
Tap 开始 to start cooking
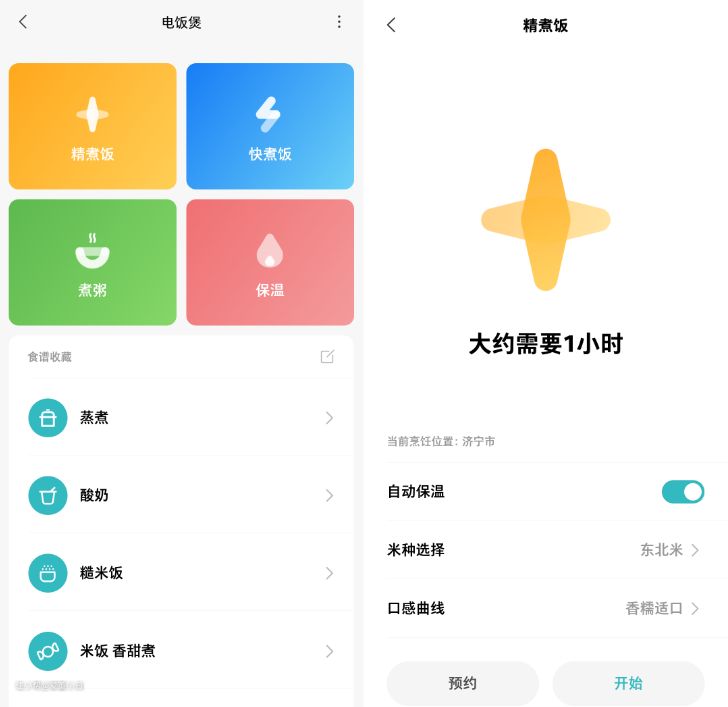(628, 684)
